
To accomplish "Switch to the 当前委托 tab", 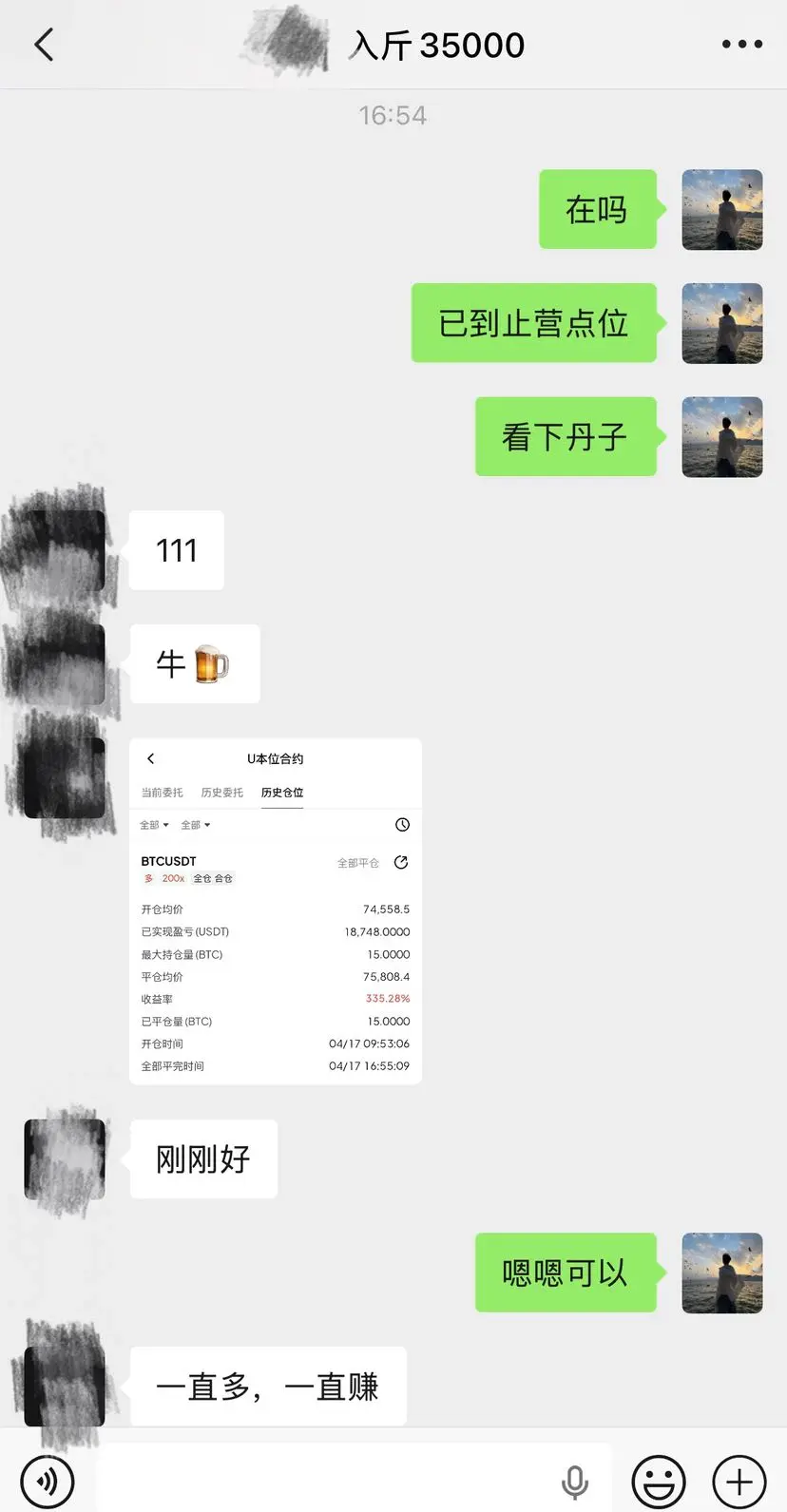I will tap(162, 792).
